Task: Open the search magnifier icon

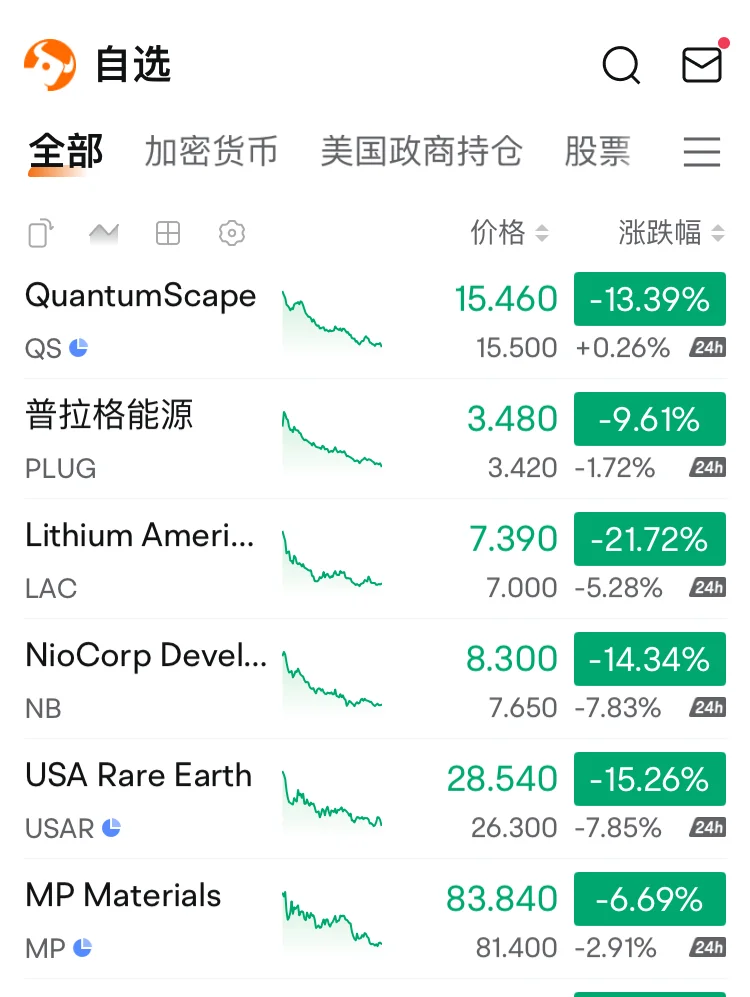Action: coord(621,66)
